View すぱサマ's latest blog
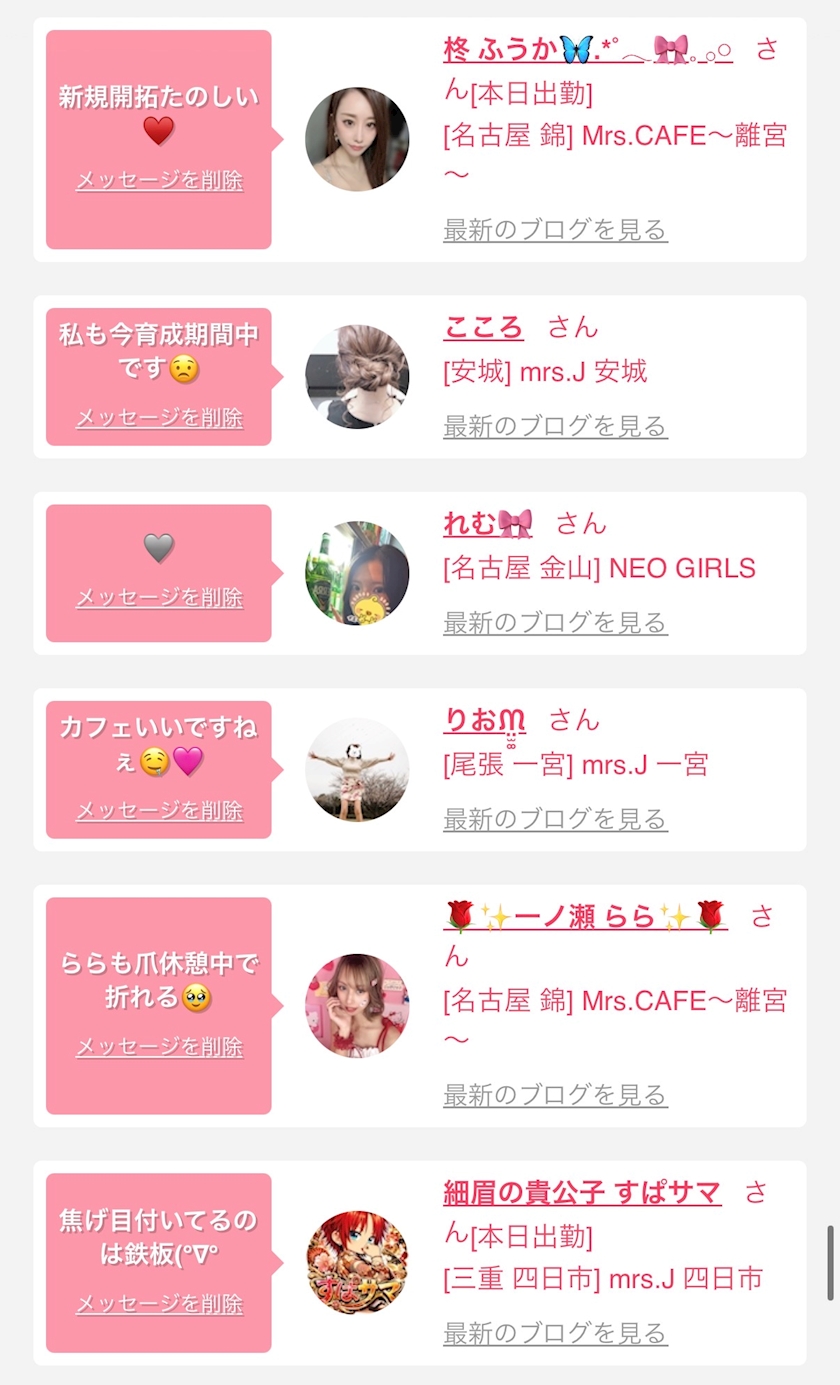 tap(555, 1333)
